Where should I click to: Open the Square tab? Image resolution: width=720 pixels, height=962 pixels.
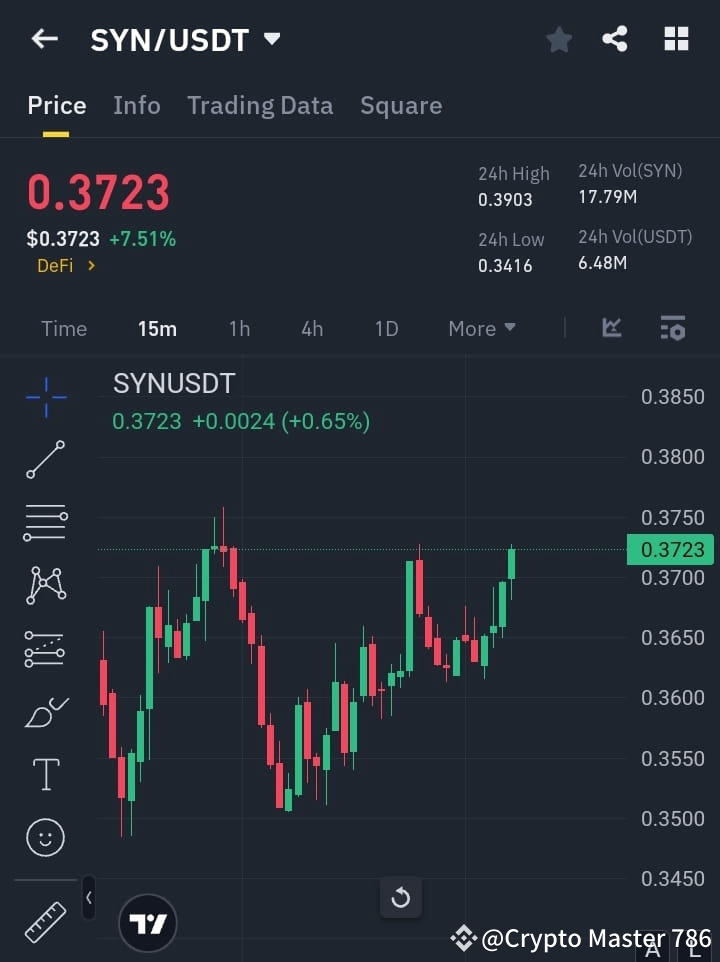[401, 105]
